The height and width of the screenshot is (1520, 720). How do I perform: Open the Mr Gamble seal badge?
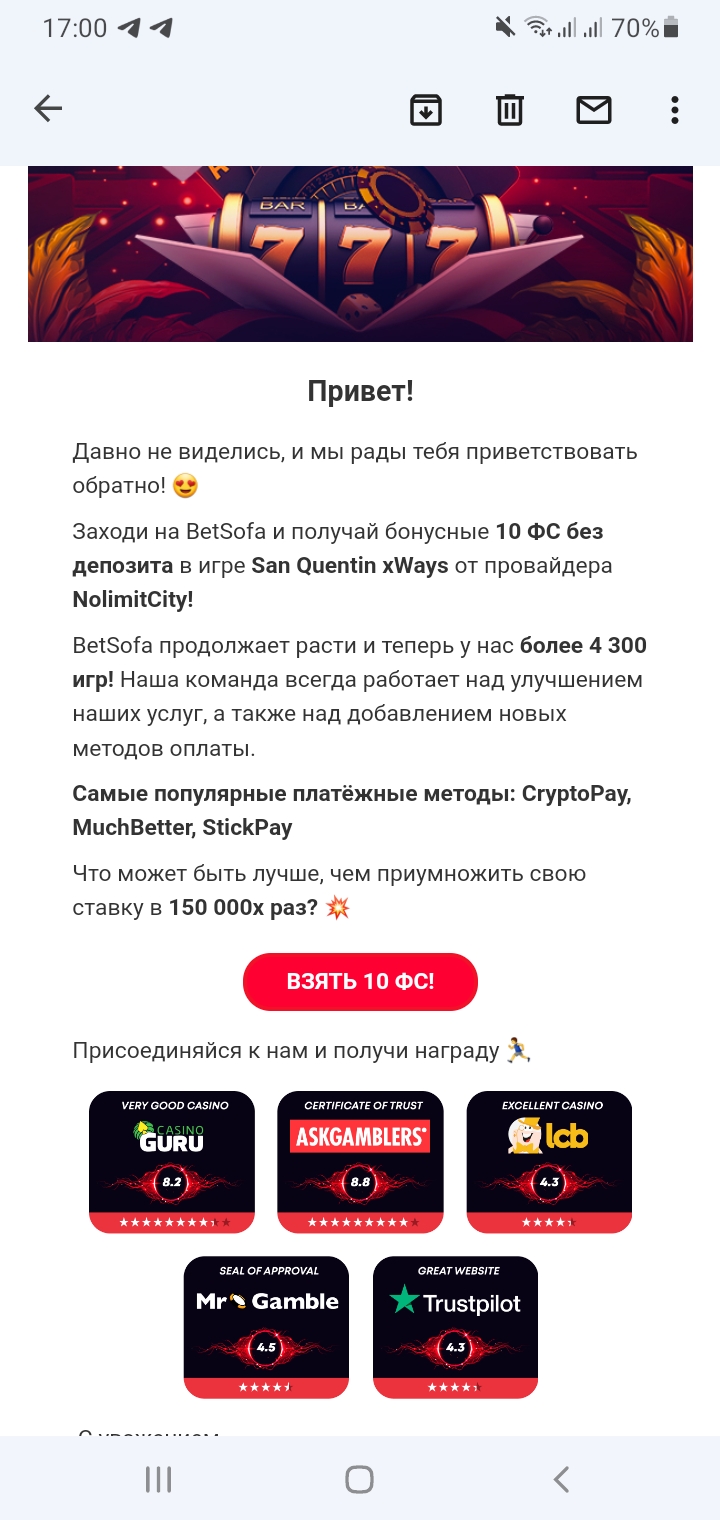tap(266, 1327)
